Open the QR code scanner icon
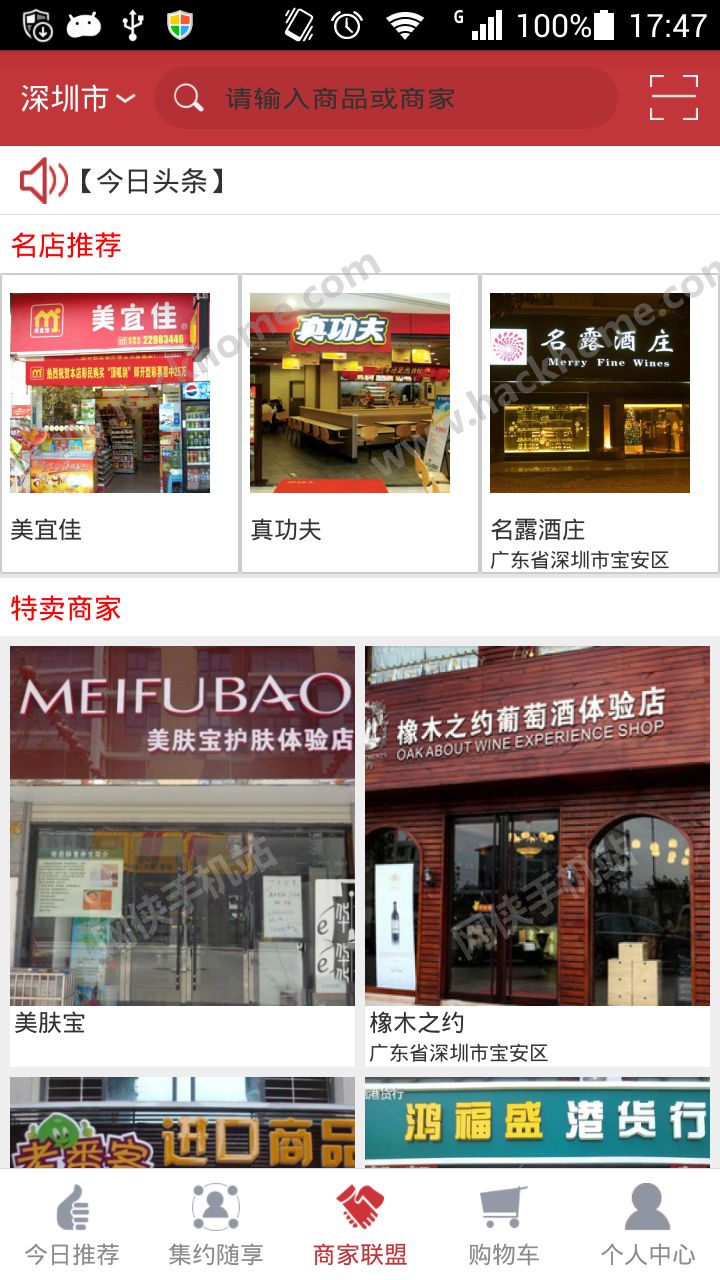720x1280 pixels. [x=673, y=98]
